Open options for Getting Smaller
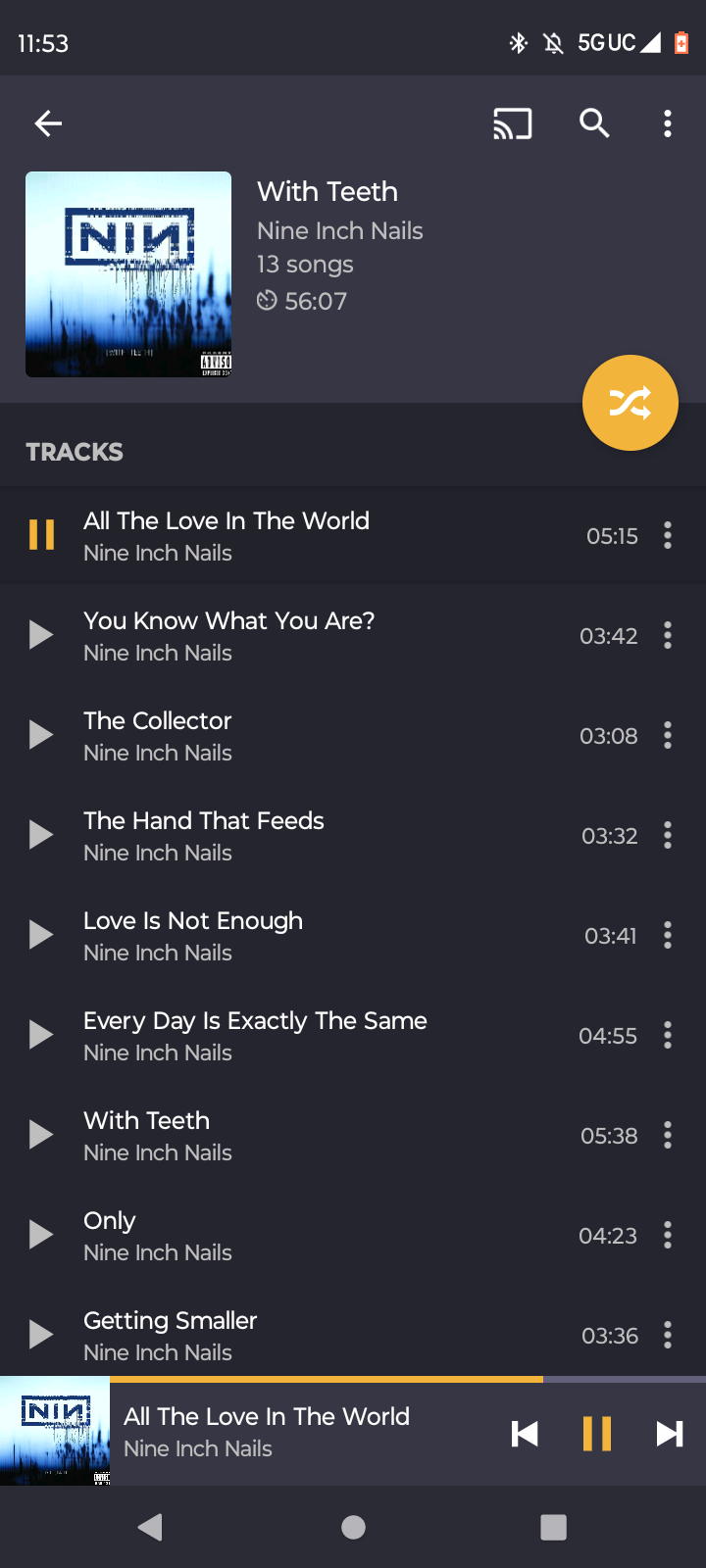 click(668, 1335)
